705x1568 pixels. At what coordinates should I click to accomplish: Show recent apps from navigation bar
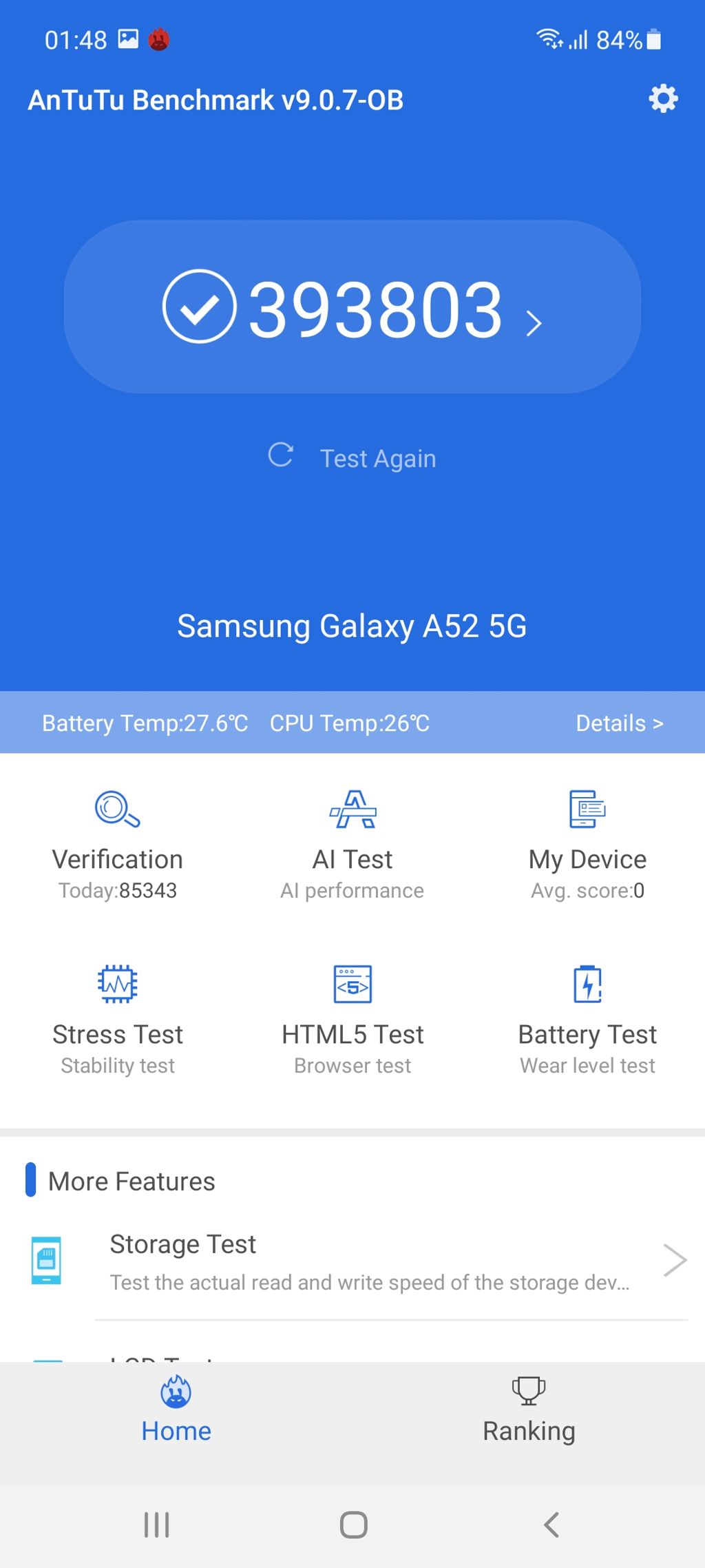(x=156, y=1525)
